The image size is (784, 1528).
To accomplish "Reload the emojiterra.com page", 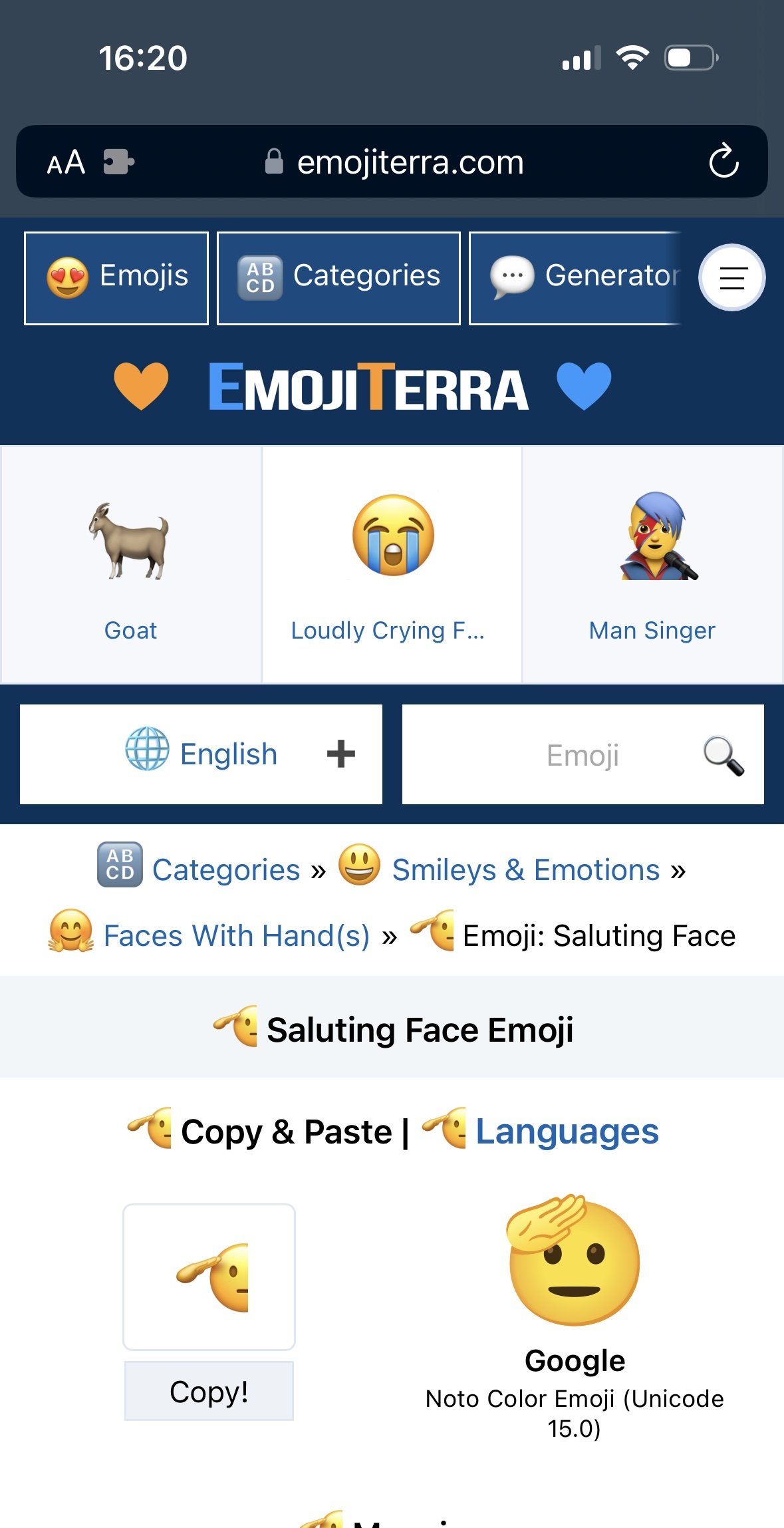I will [725, 161].
